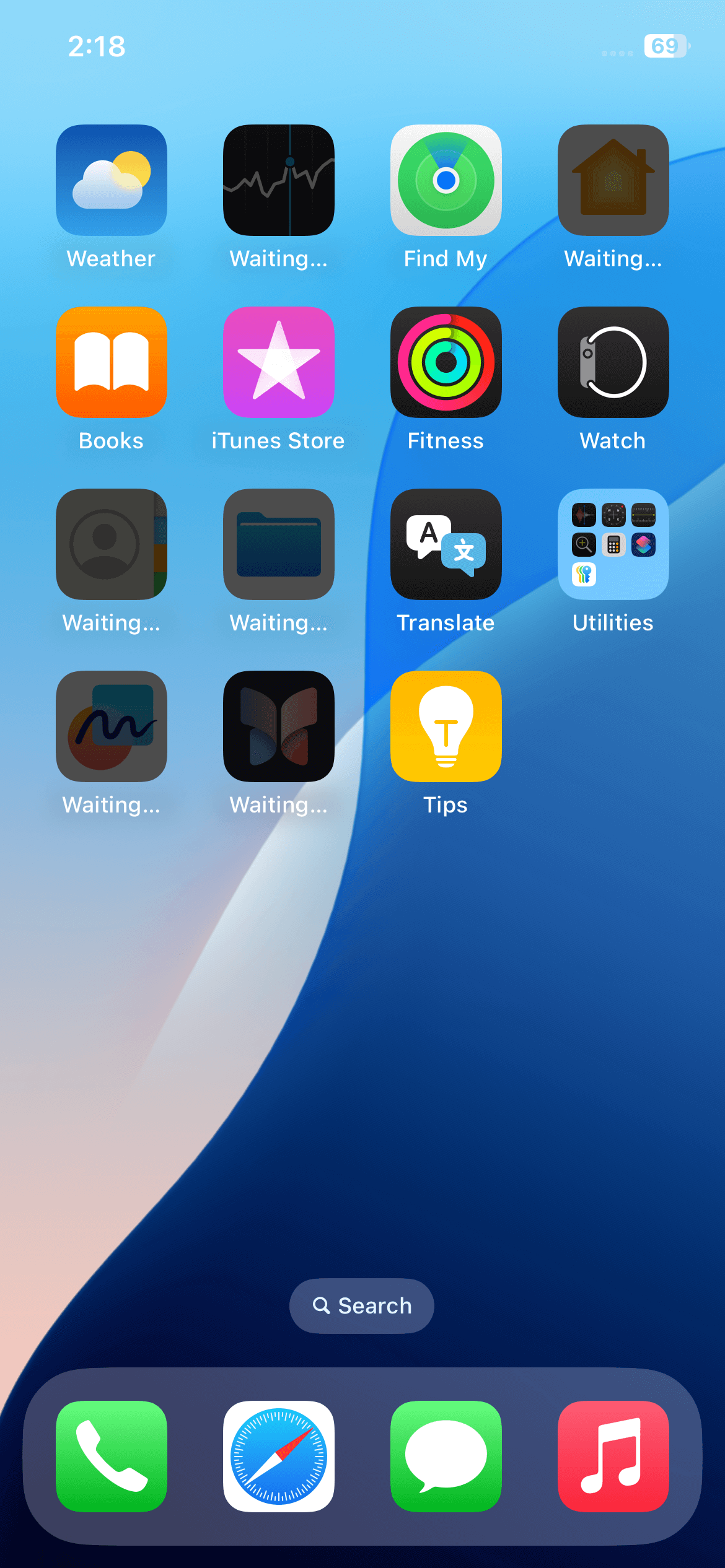The width and height of the screenshot is (725, 1568).
Task: Tap the Search pill above the dock
Action: pyautogui.click(x=362, y=1306)
